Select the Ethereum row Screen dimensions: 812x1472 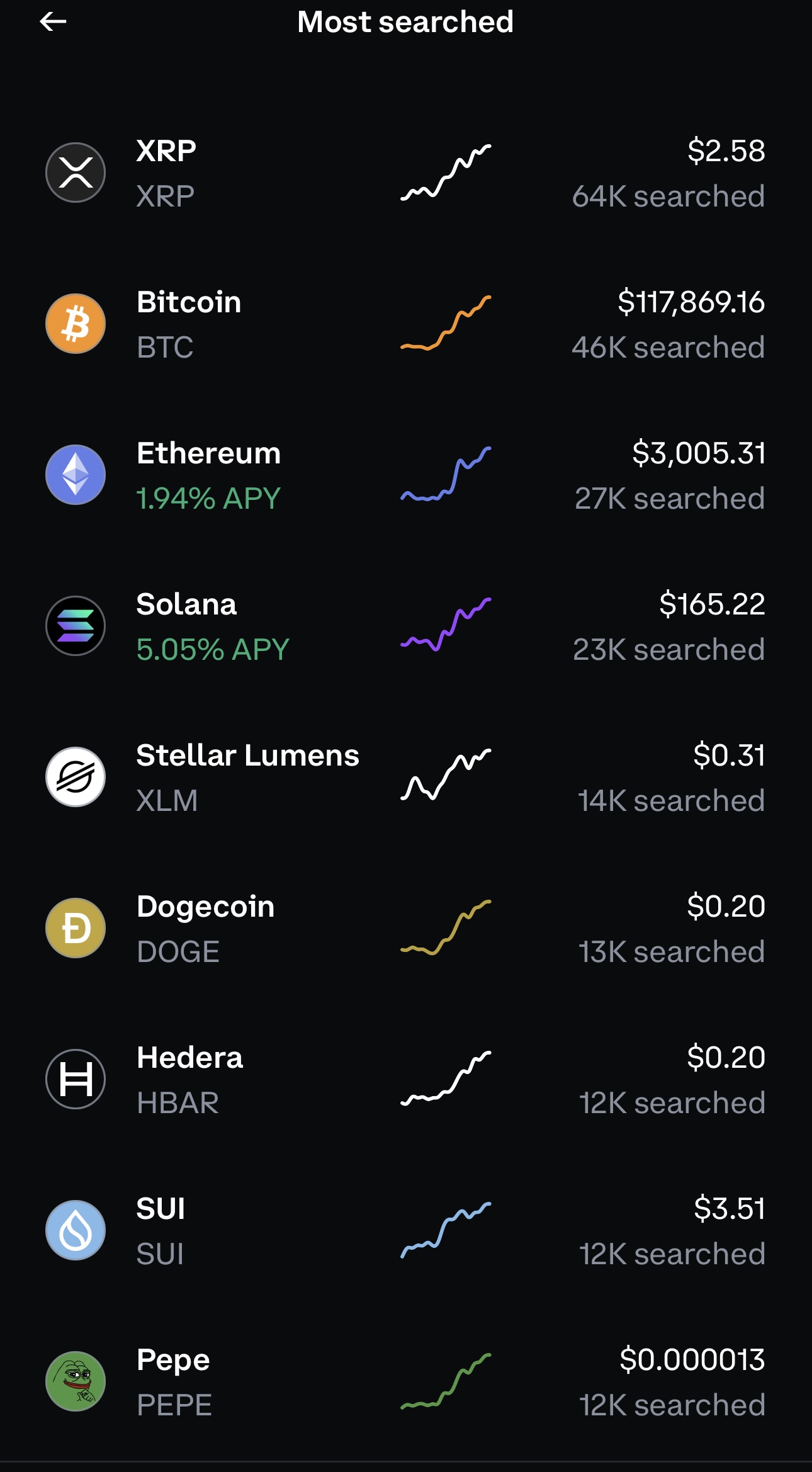[x=406, y=475]
